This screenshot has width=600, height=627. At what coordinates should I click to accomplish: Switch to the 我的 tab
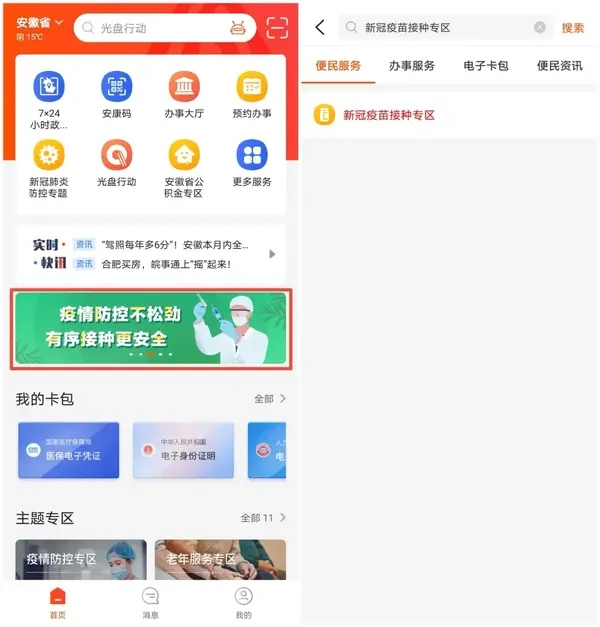click(x=243, y=603)
